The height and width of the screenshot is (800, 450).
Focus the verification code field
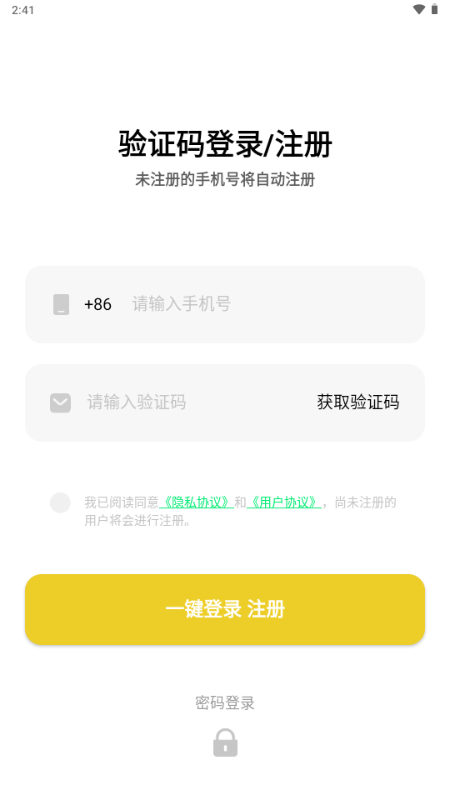click(x=196, y=403)
